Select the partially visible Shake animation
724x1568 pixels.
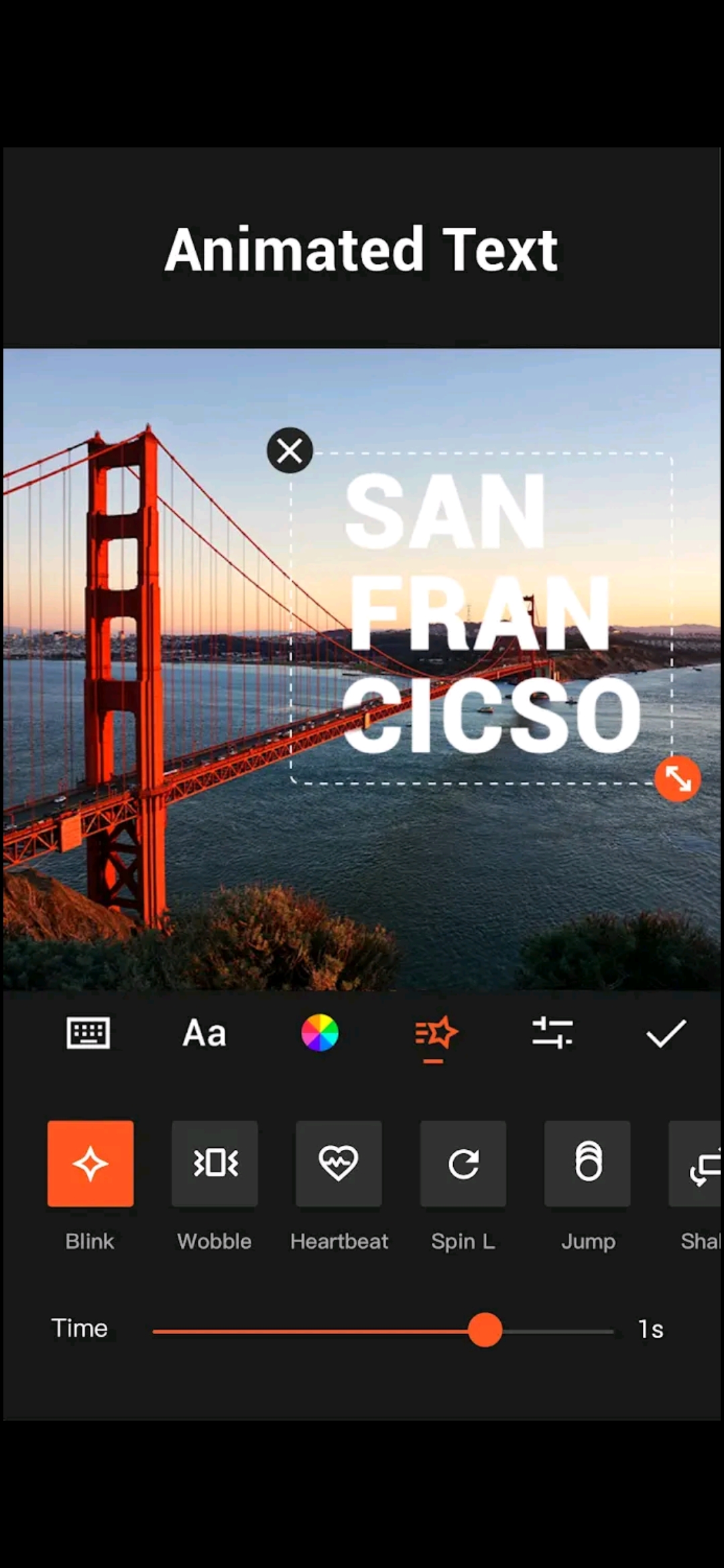coord(697,1163)
